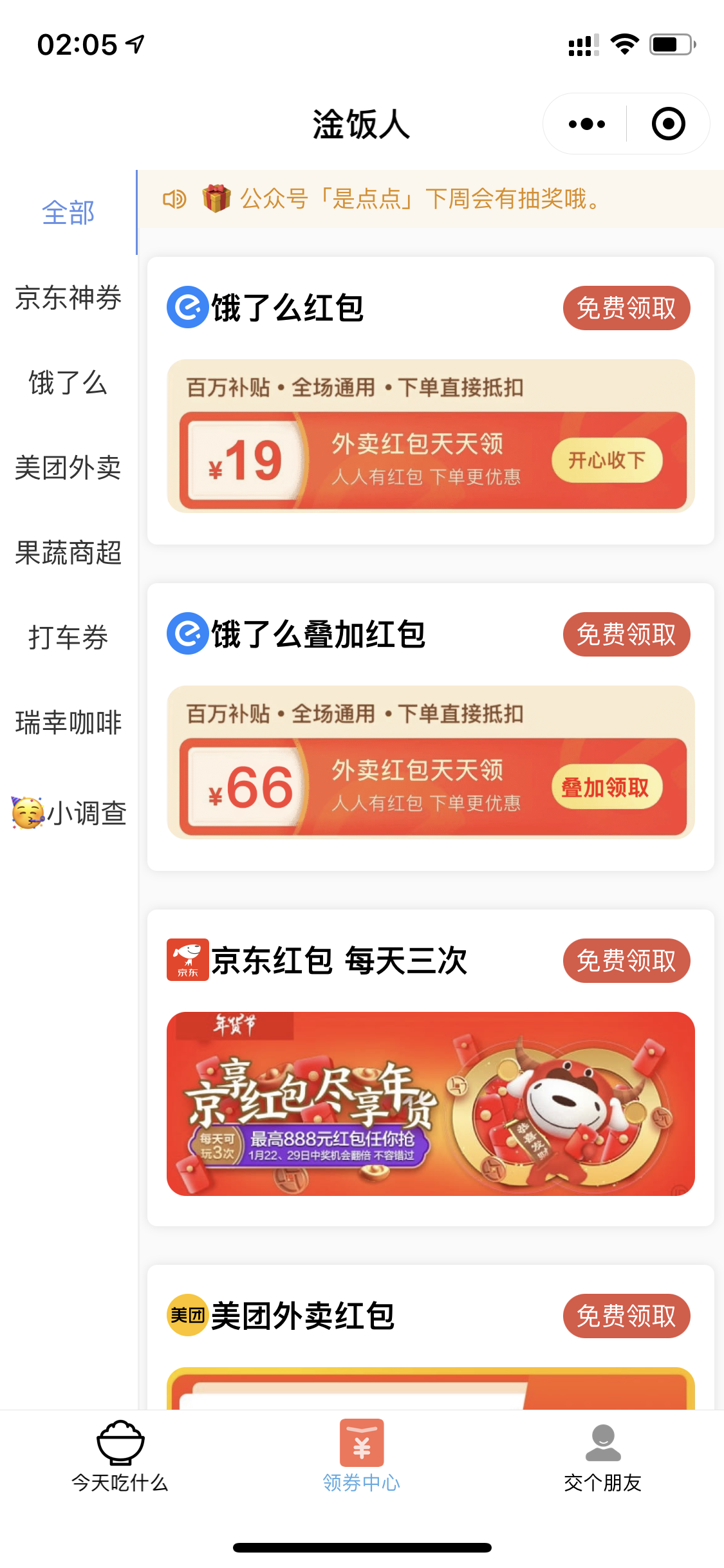Claim the 饿了么红包 with 免费领取

(x=626, y=308)
